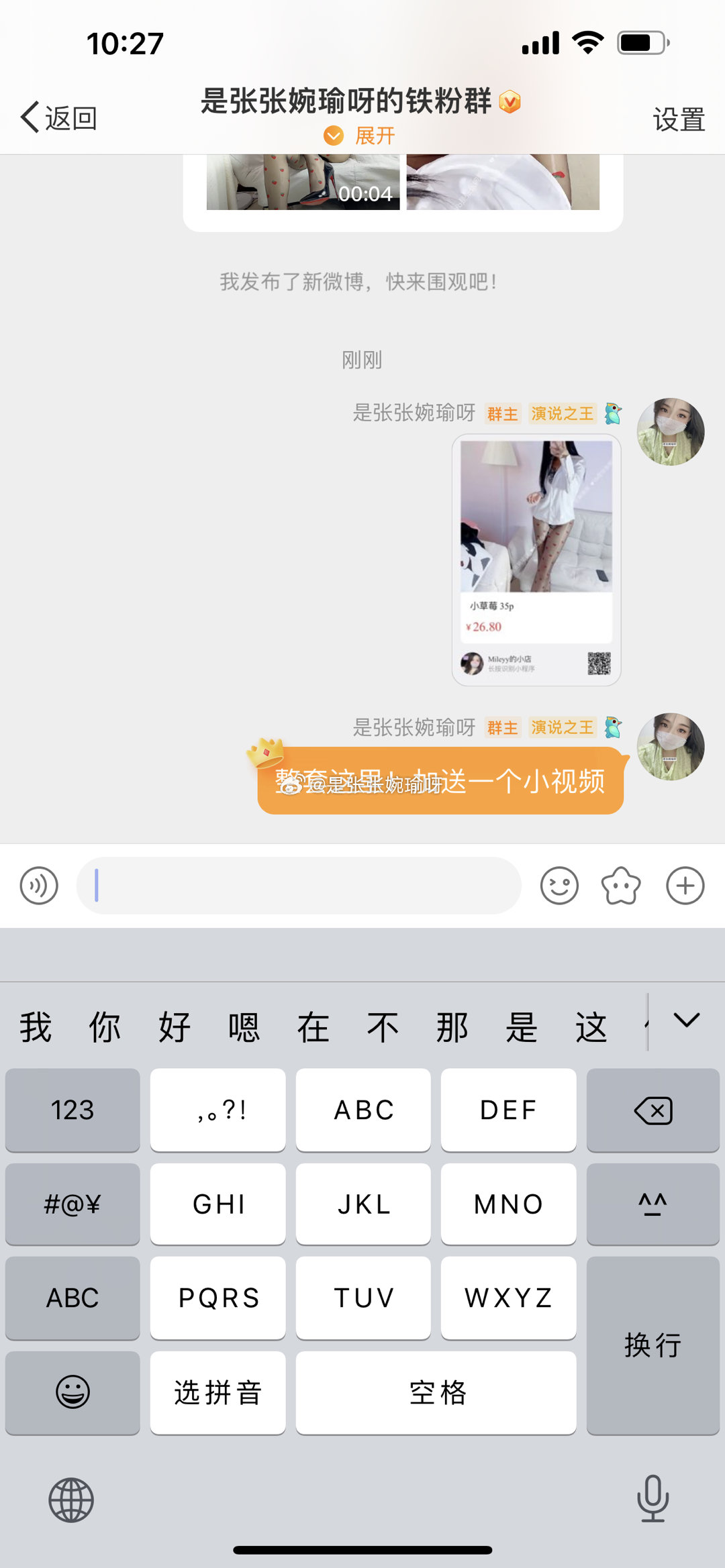Play the 00:04 video thumbnail
725x1568 pixels.
(303, 182)
